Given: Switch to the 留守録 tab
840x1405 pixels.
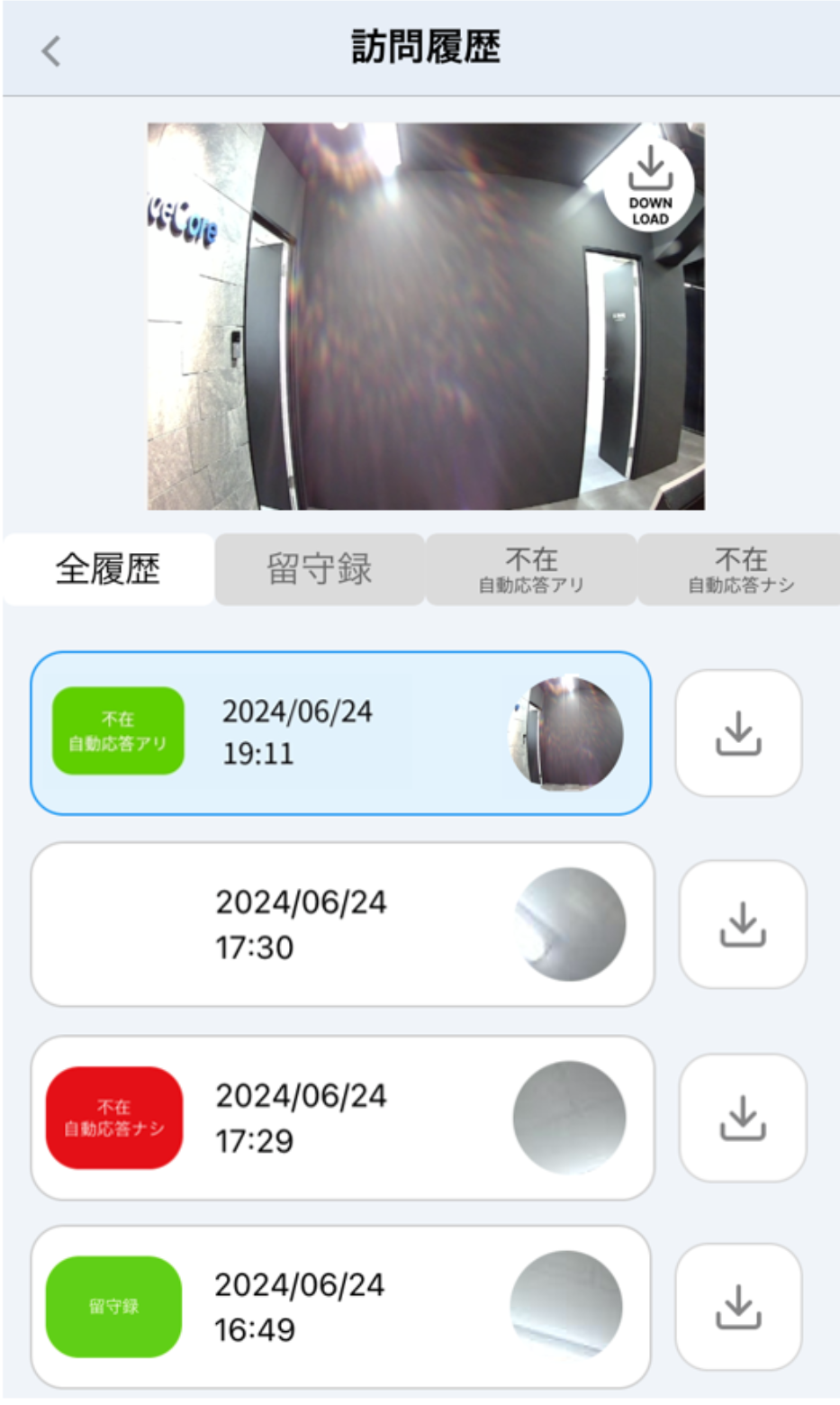Looking at the screenshot, I should [320, 569].
